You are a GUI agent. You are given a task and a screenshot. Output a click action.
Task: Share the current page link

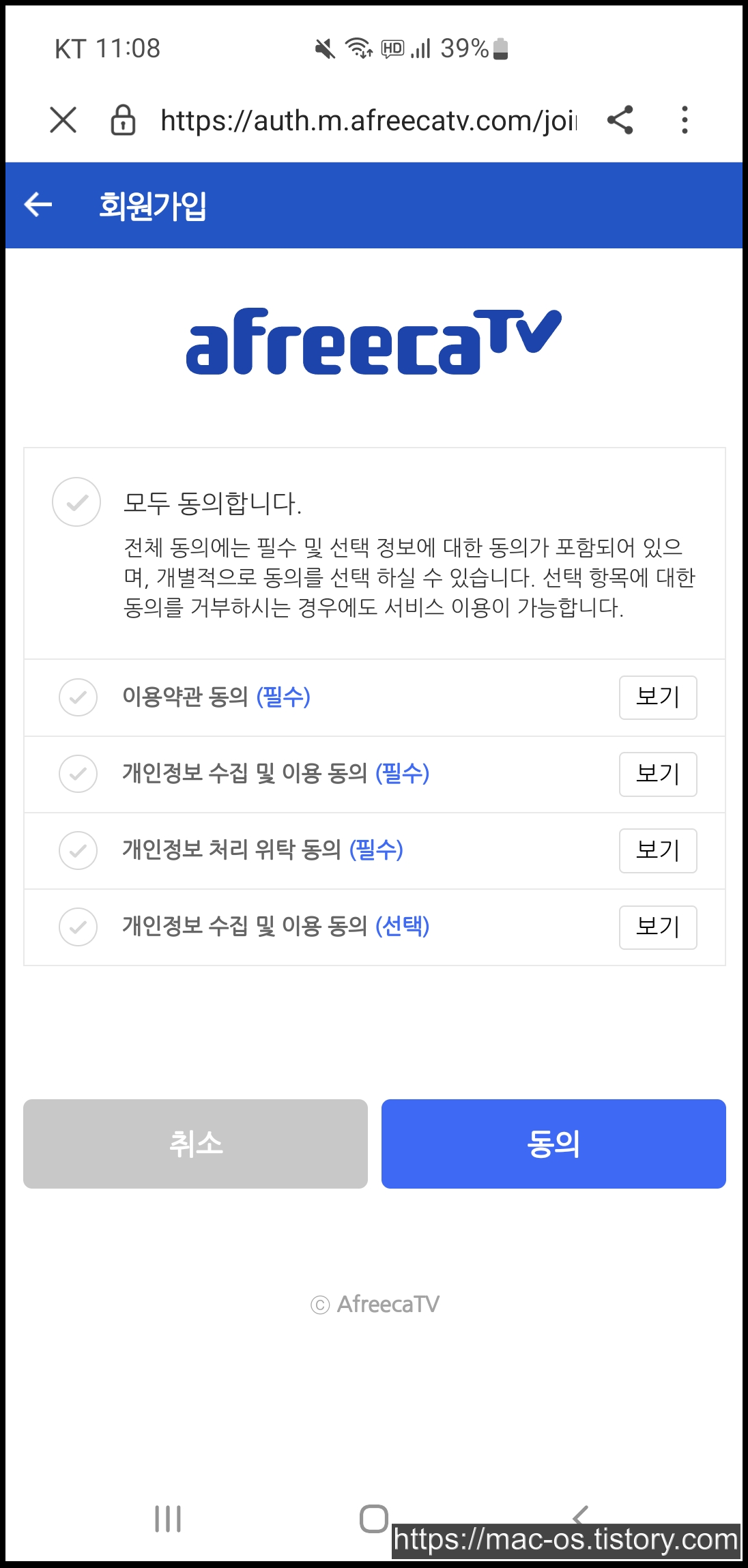point(620,120)
